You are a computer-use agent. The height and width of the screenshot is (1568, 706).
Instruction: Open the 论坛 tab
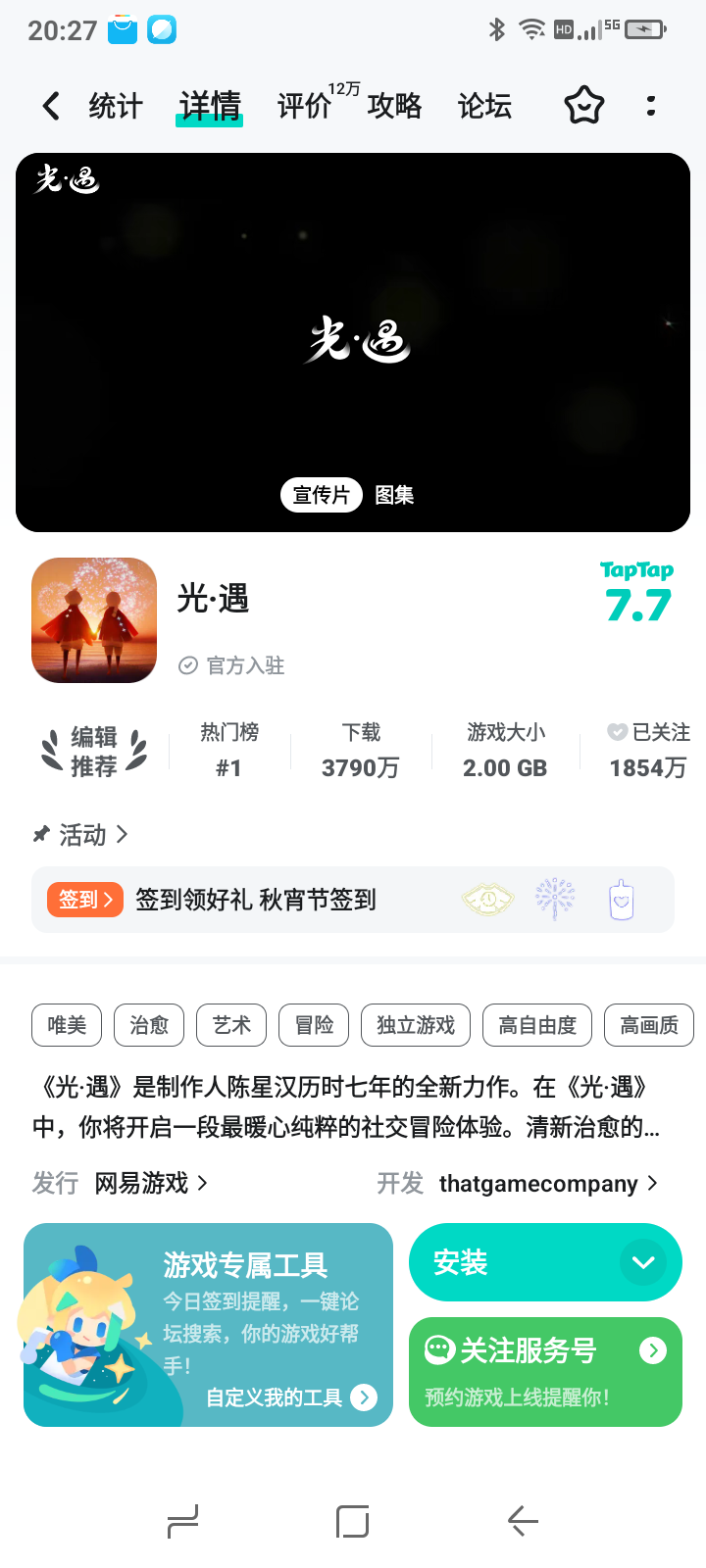pyautogui.click(x=484, y=106)
